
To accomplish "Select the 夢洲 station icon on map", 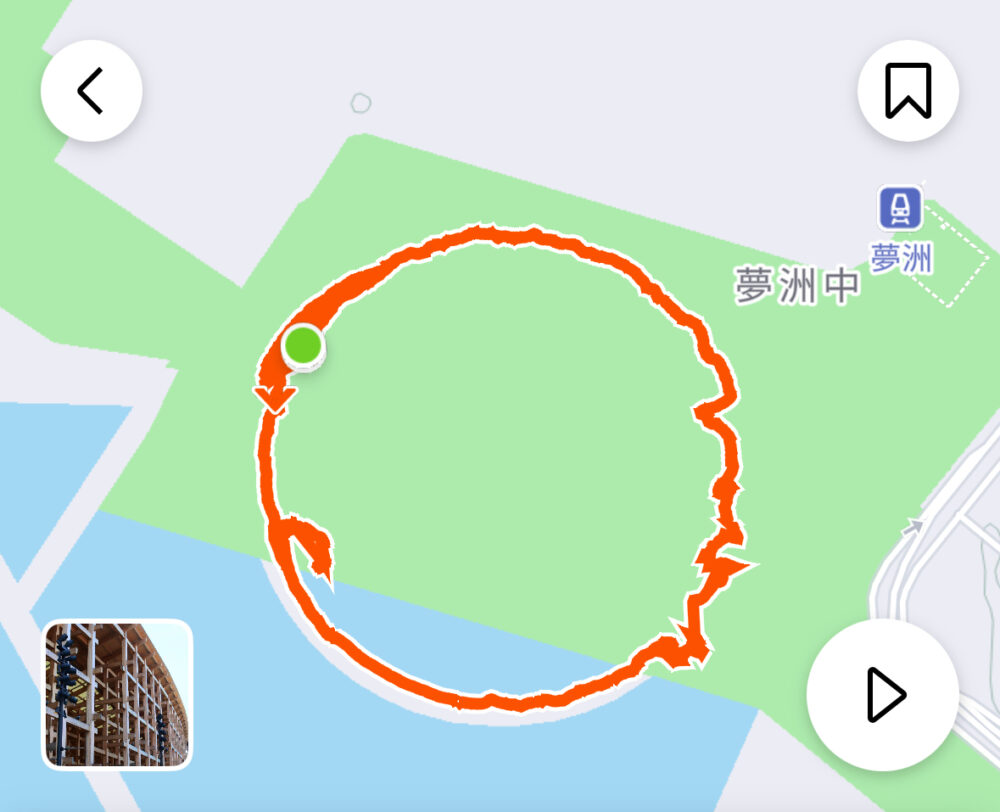I will 900,210.
